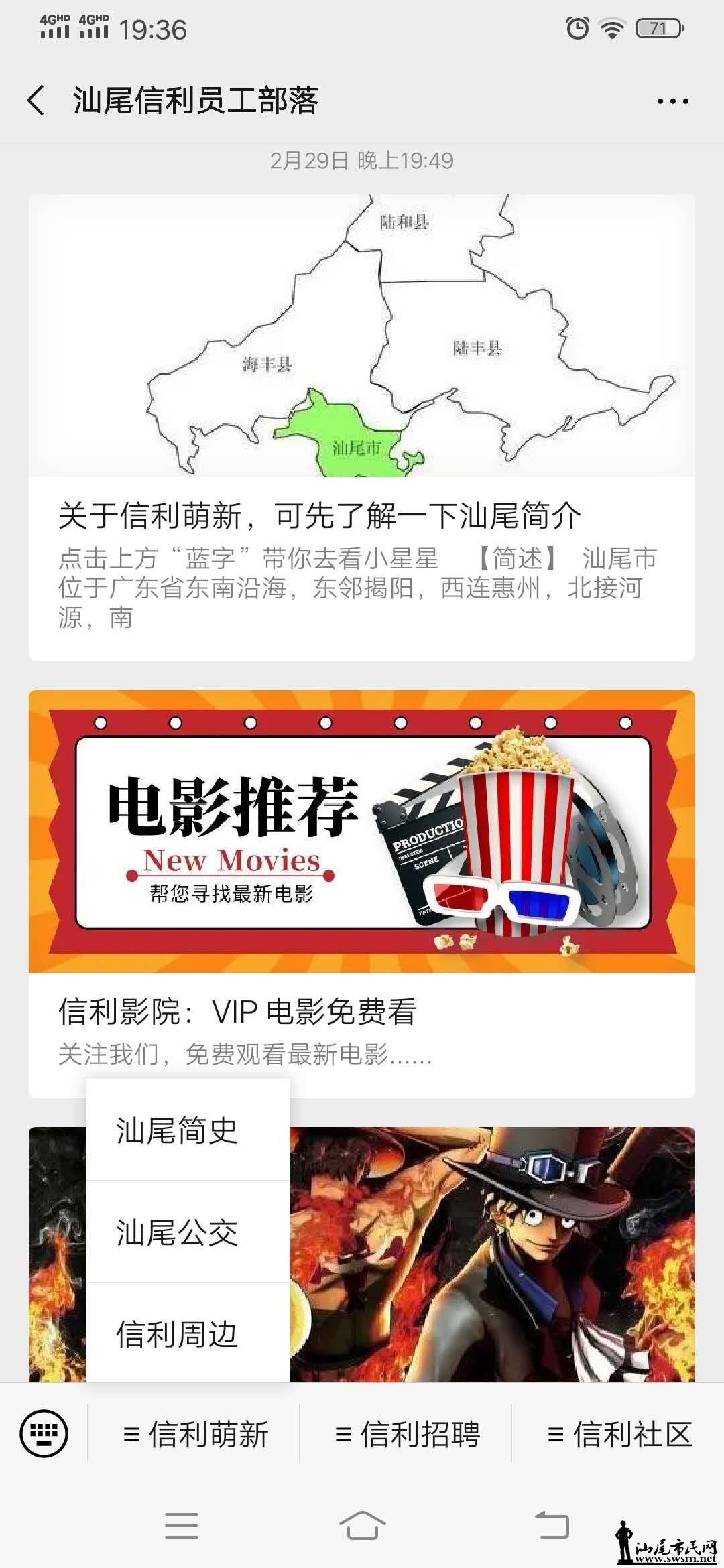Viewport: 724px width, 1568px height.
Task: Tap the system back button
Action: (x=552, y=1526)
